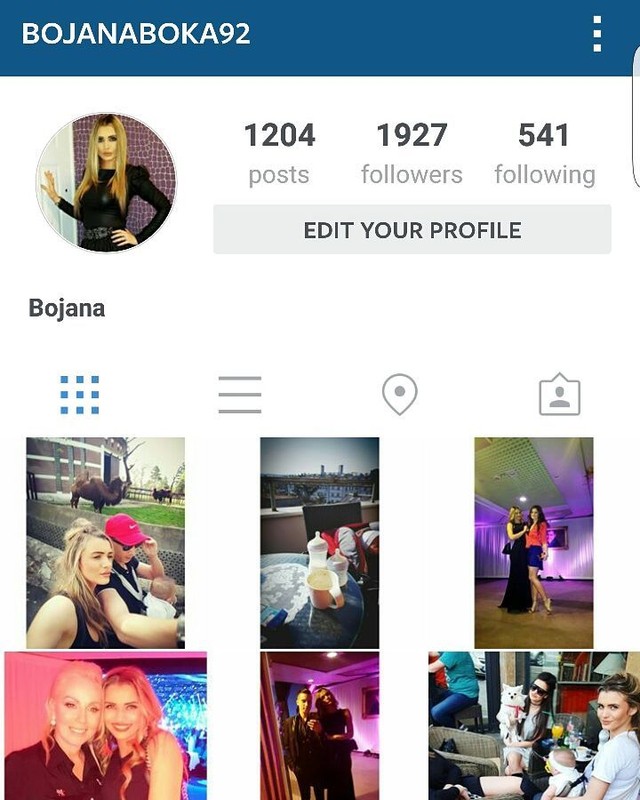Open the 541 following list
This screenshot has width=640, height=800.
click(x=544, y=154)
